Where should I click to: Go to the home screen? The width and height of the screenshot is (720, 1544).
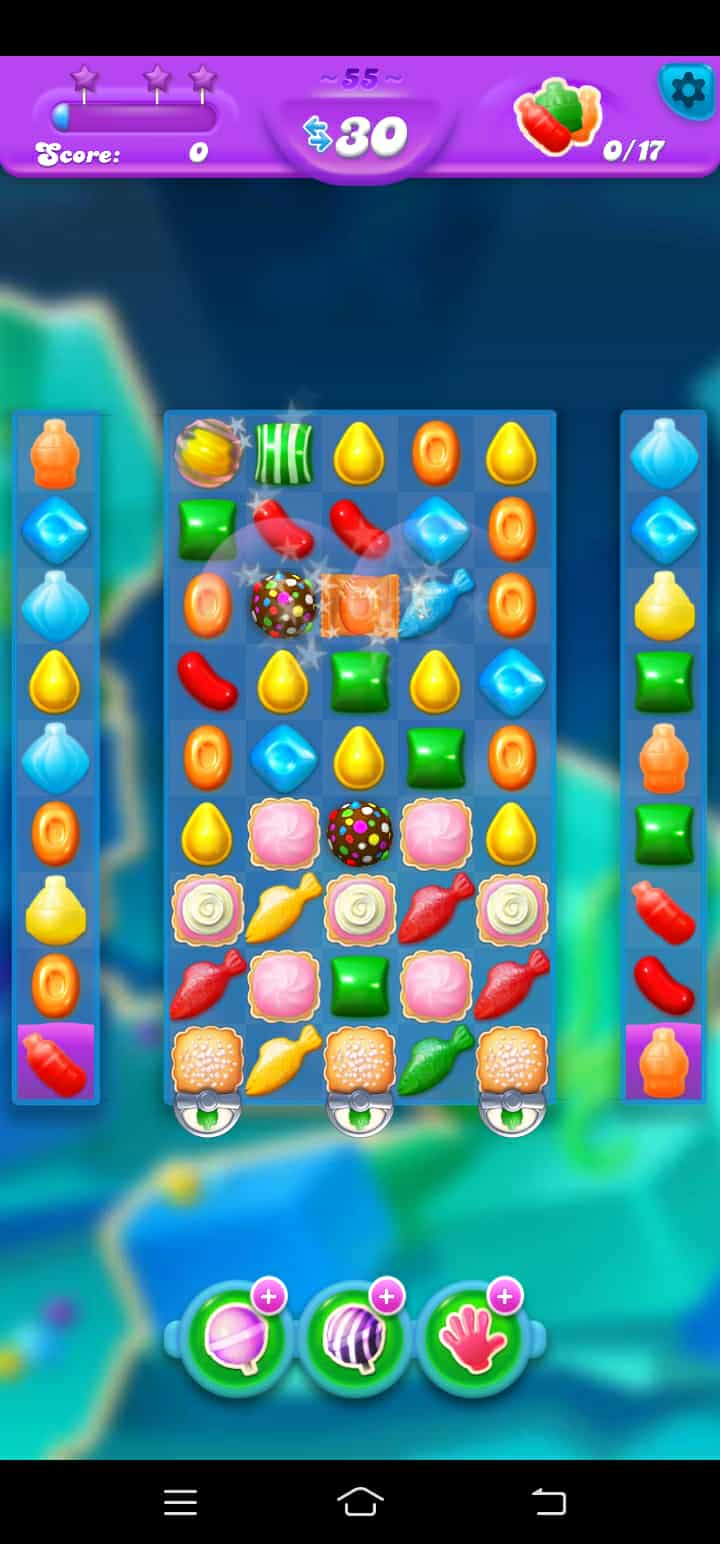[x=360, y=1502]
